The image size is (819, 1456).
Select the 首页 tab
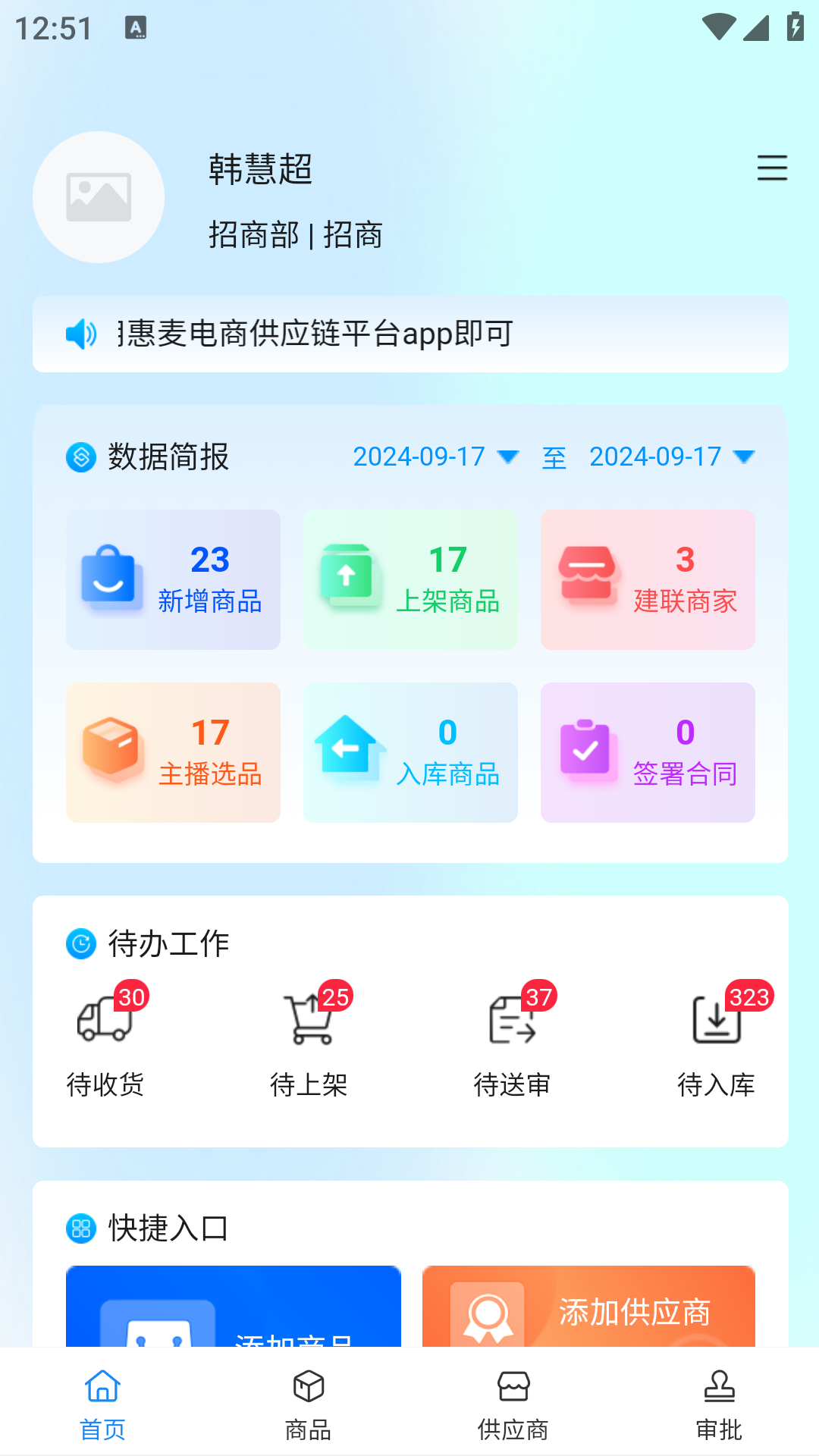pos(102,1404)
